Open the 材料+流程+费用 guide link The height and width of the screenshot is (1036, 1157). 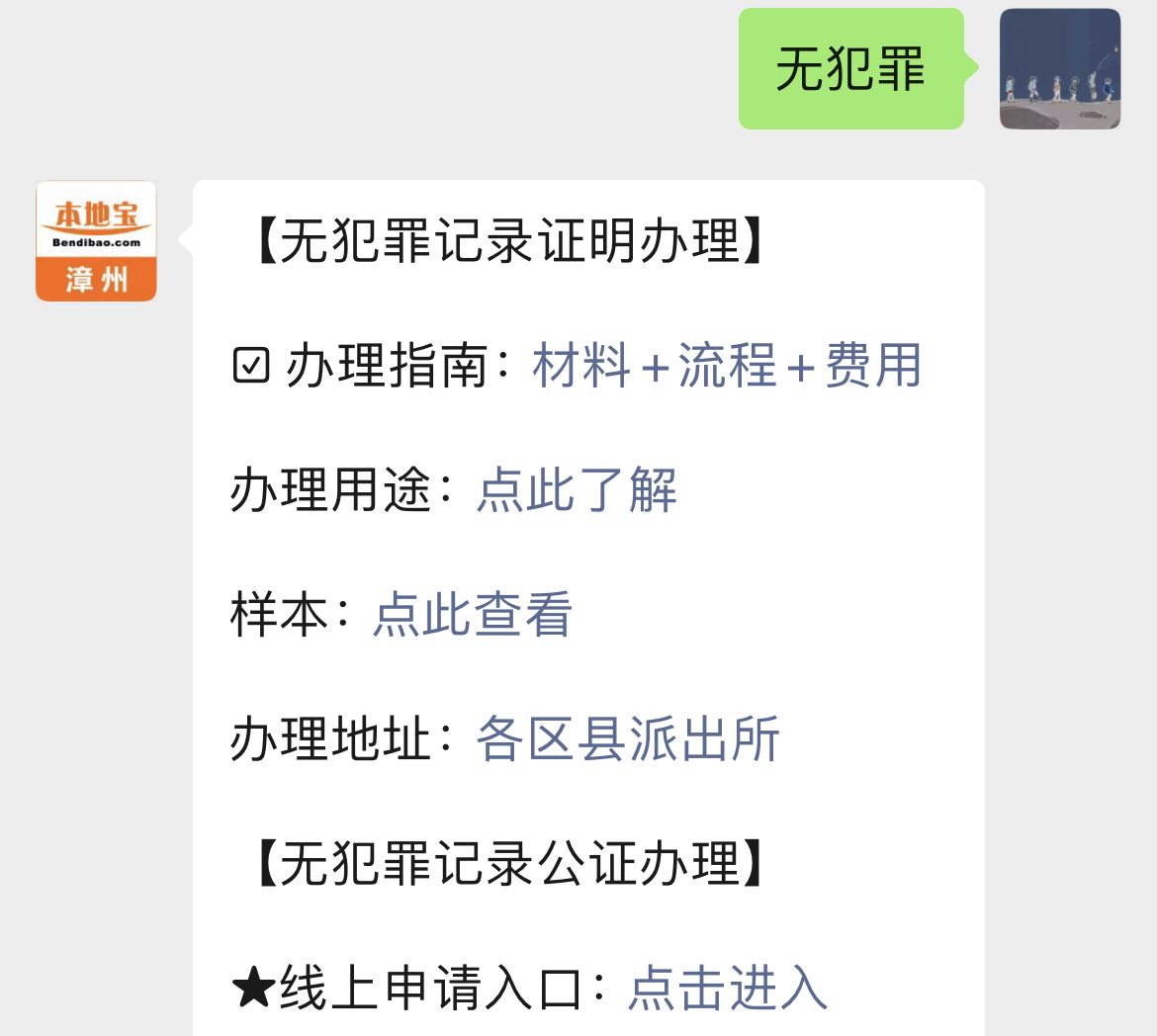click(727, 366)
